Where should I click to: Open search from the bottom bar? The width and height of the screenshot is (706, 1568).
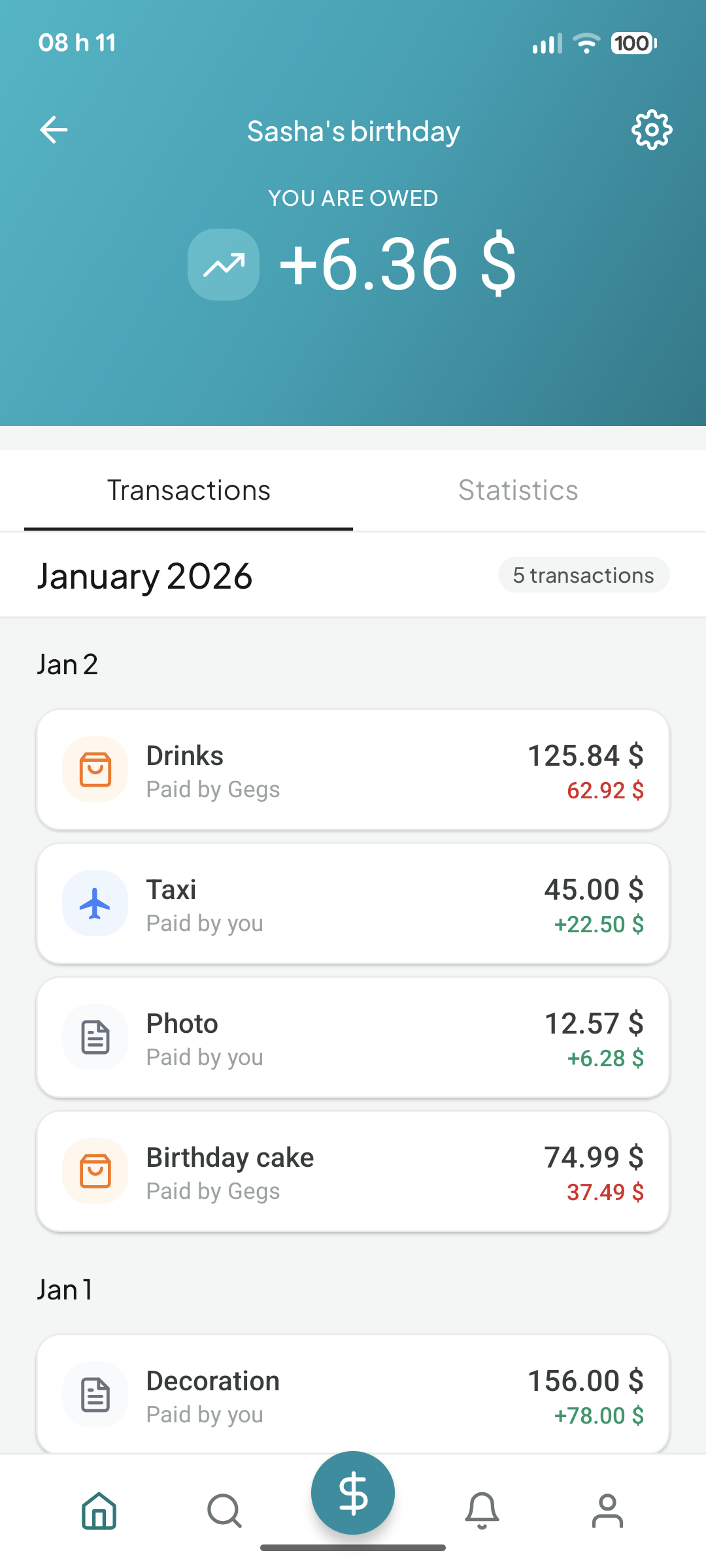click(x=224, y=1511)
